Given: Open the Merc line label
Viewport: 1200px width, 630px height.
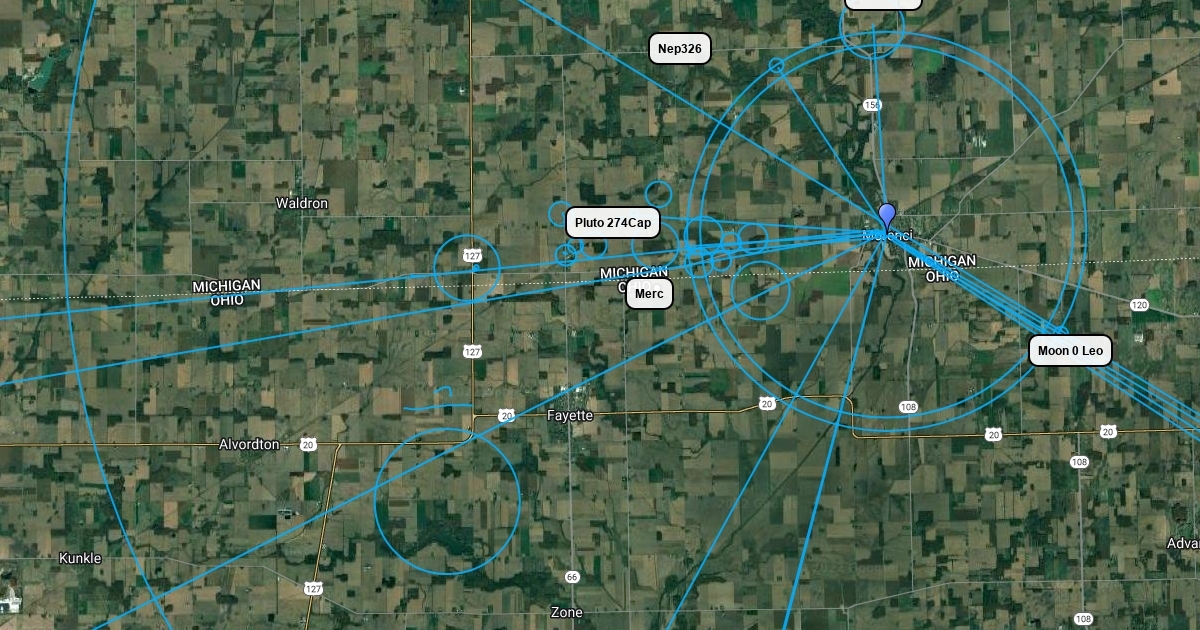Looking at the screenshot, I should point(649,294).
